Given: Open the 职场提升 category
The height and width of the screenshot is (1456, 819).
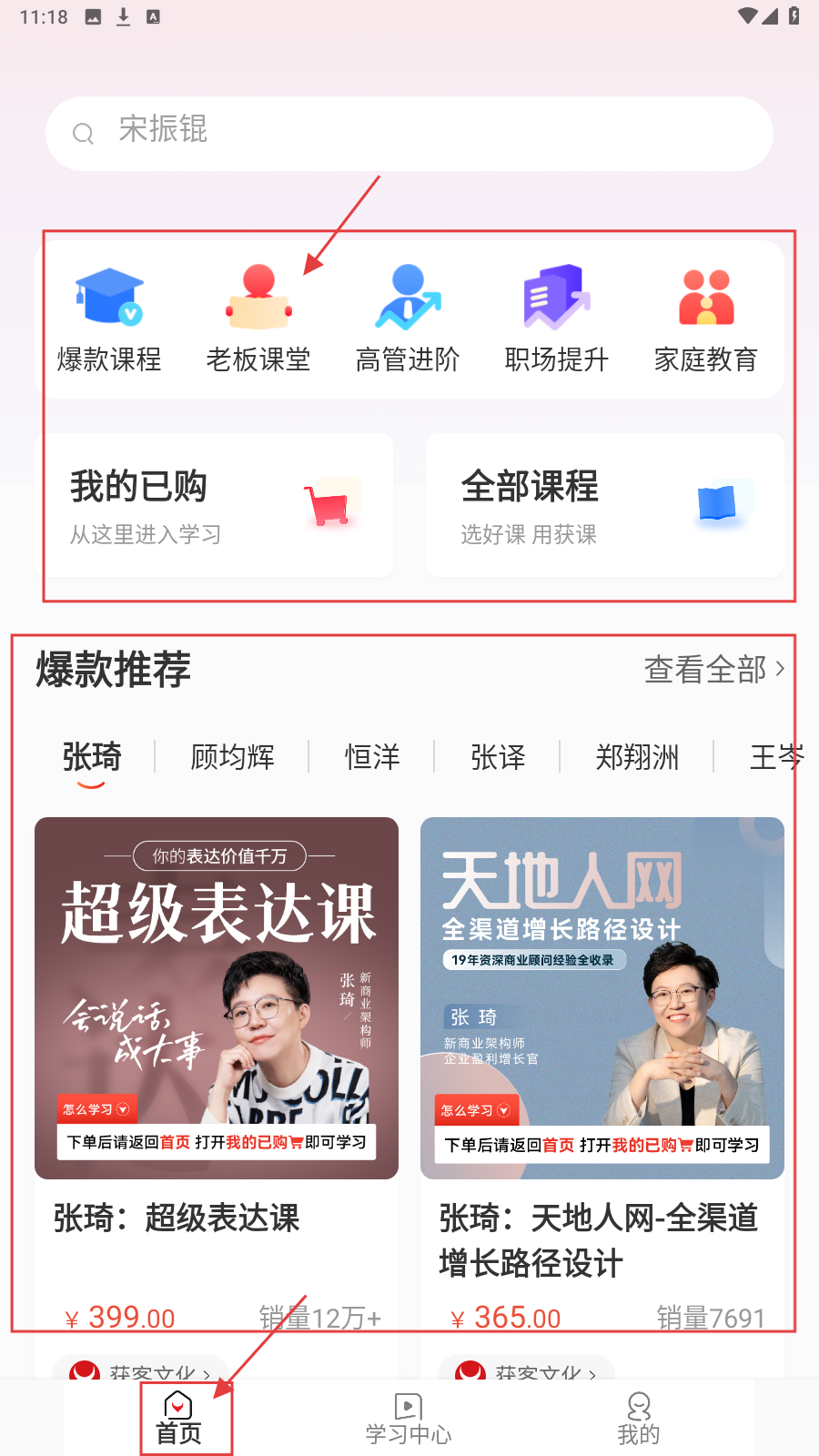Looking at the screenshot, I should pyautogui.click(x=557, y=319).
